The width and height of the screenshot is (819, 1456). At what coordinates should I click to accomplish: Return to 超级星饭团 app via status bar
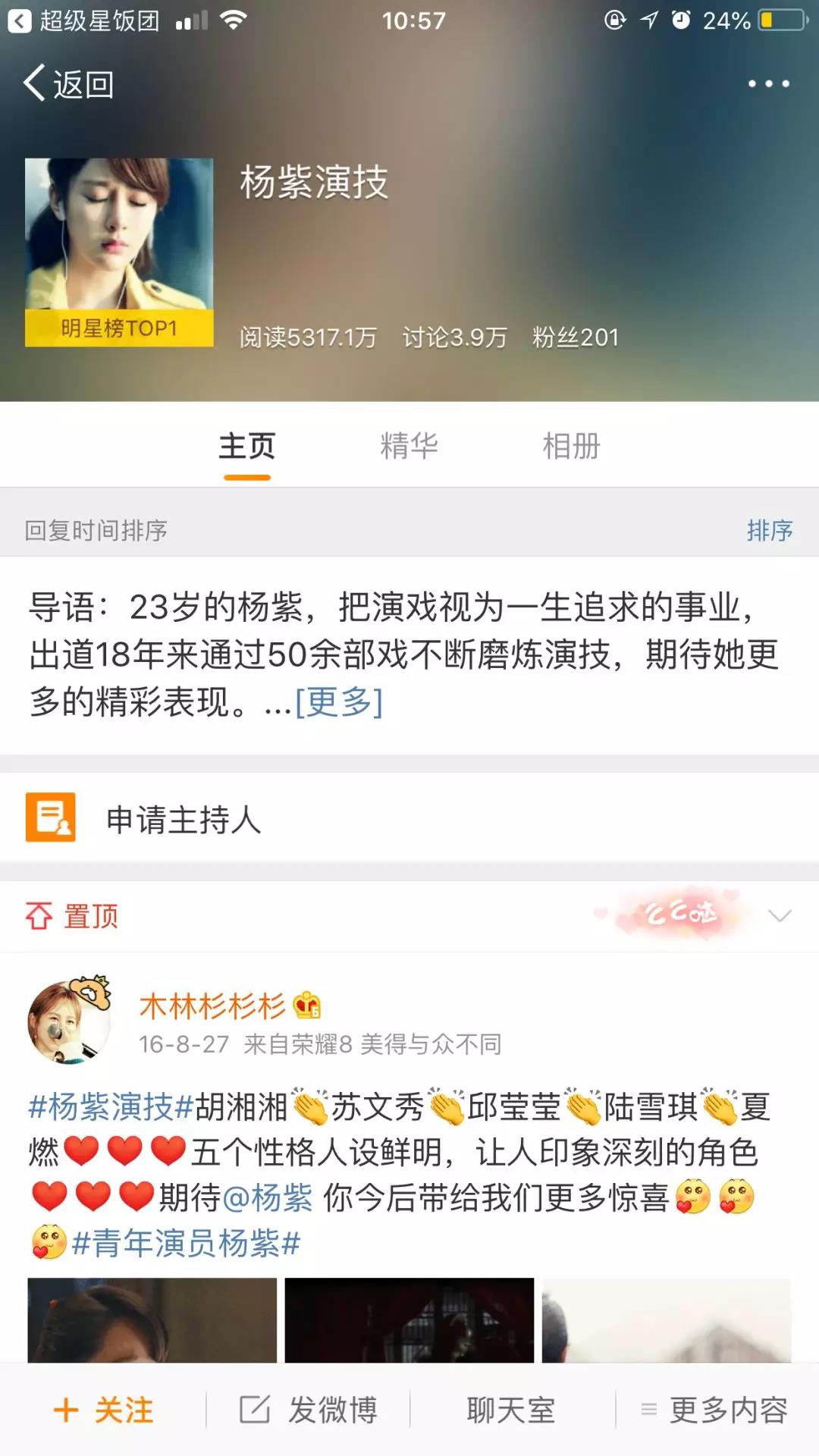(x=83, y=20)
